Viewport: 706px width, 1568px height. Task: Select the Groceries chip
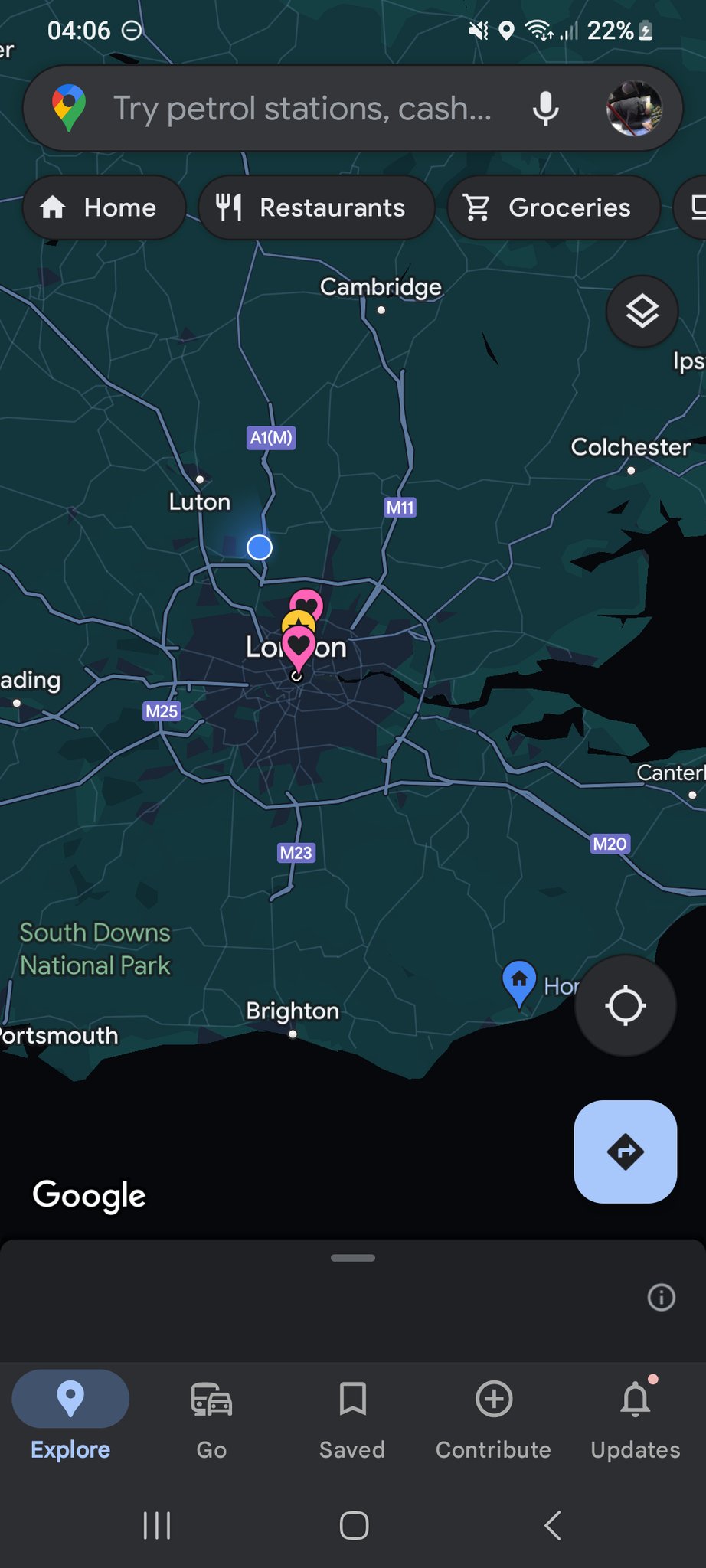click(x=553, y=207)
